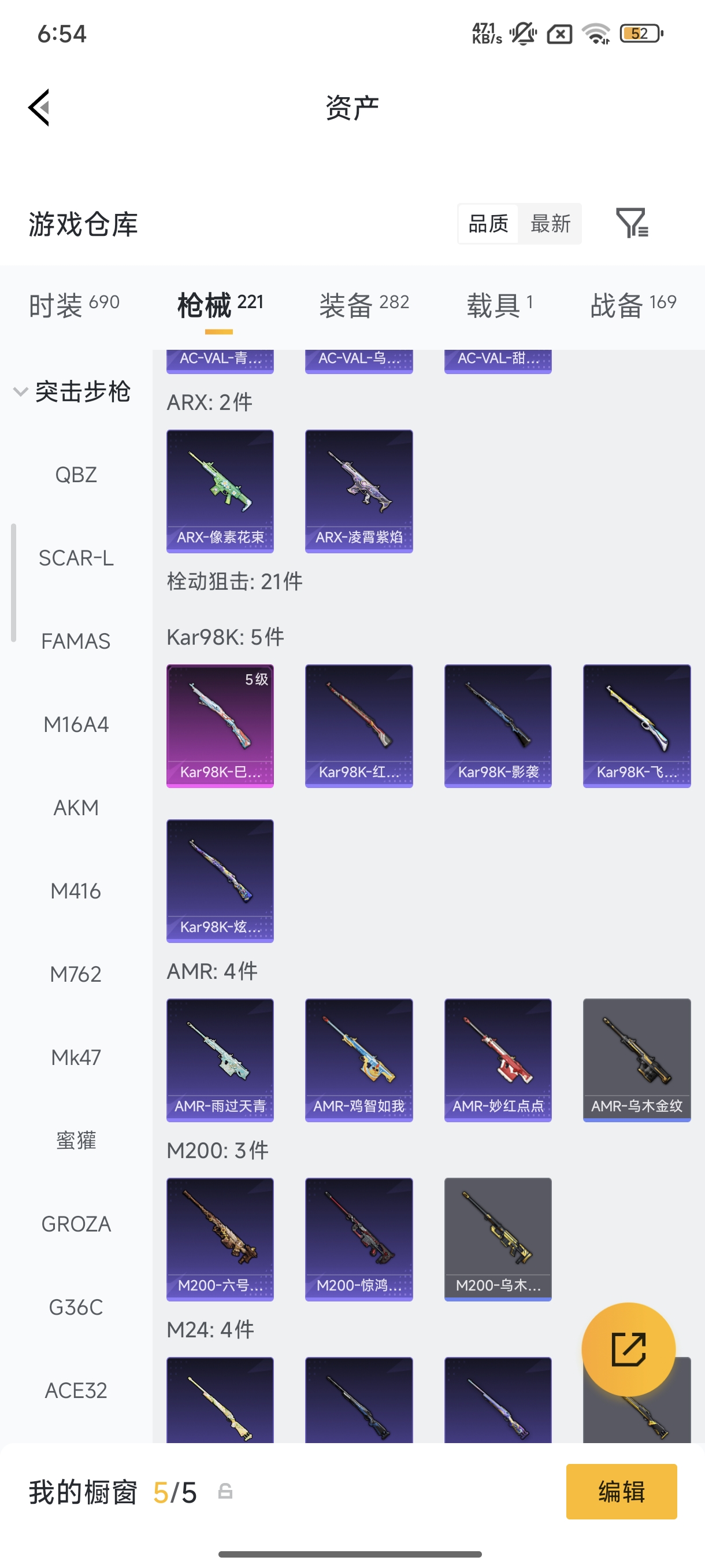Open the filter icon next to 最新
Viewport: 705px width, 1568px height.
click(x=632, y=223)
